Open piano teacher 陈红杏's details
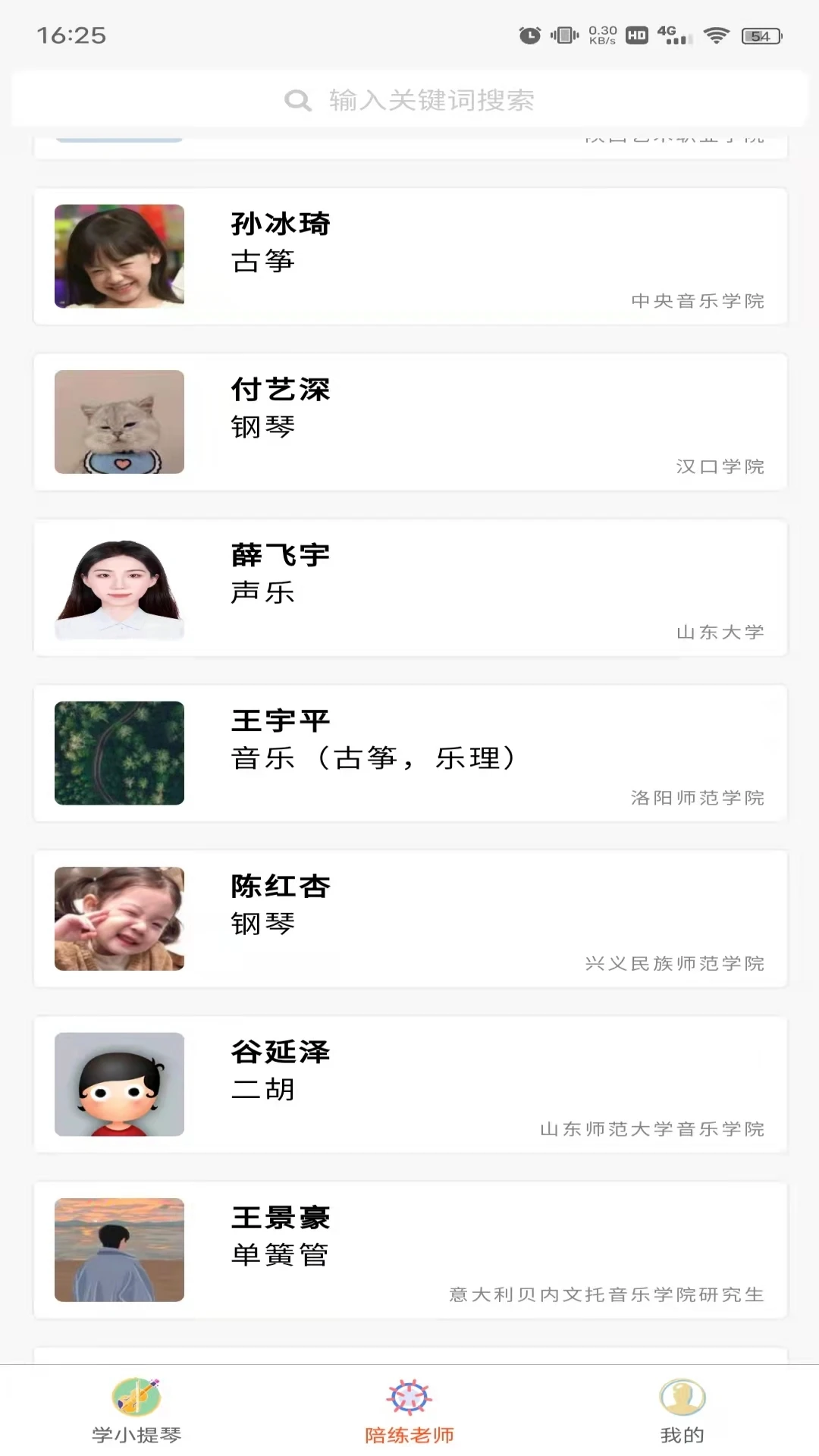 (x=409, y=918)
